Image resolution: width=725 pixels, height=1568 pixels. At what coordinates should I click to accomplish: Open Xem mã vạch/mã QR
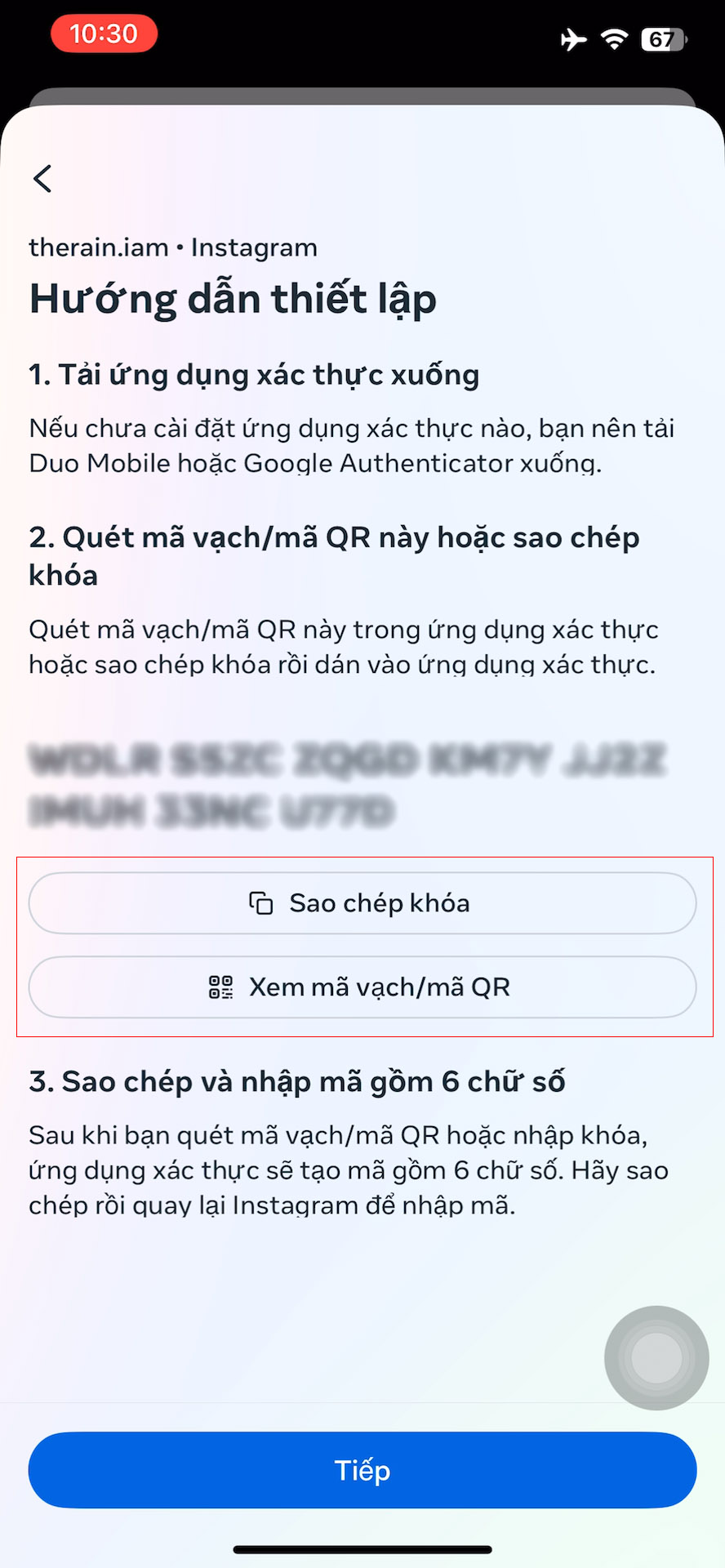click(x=362, y=987)
